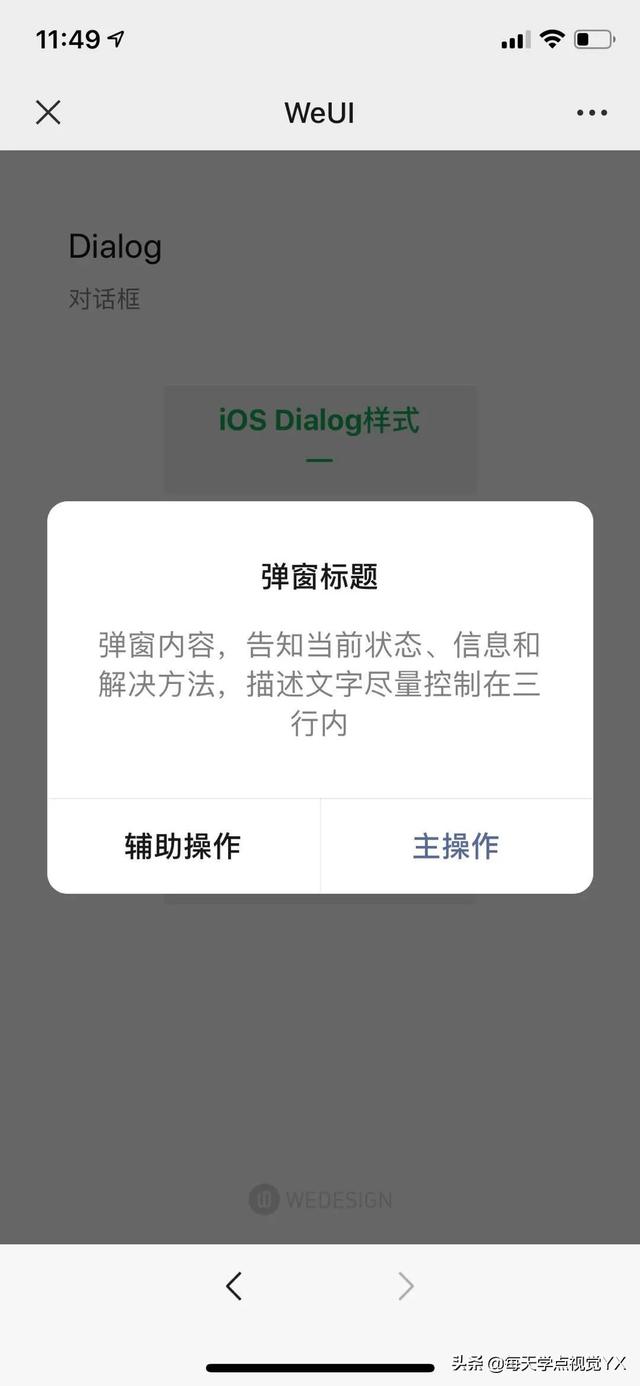Choose 辅助操作 in the dialog
This screenshot has height=1386, width=640.
[x=183, y=846]
